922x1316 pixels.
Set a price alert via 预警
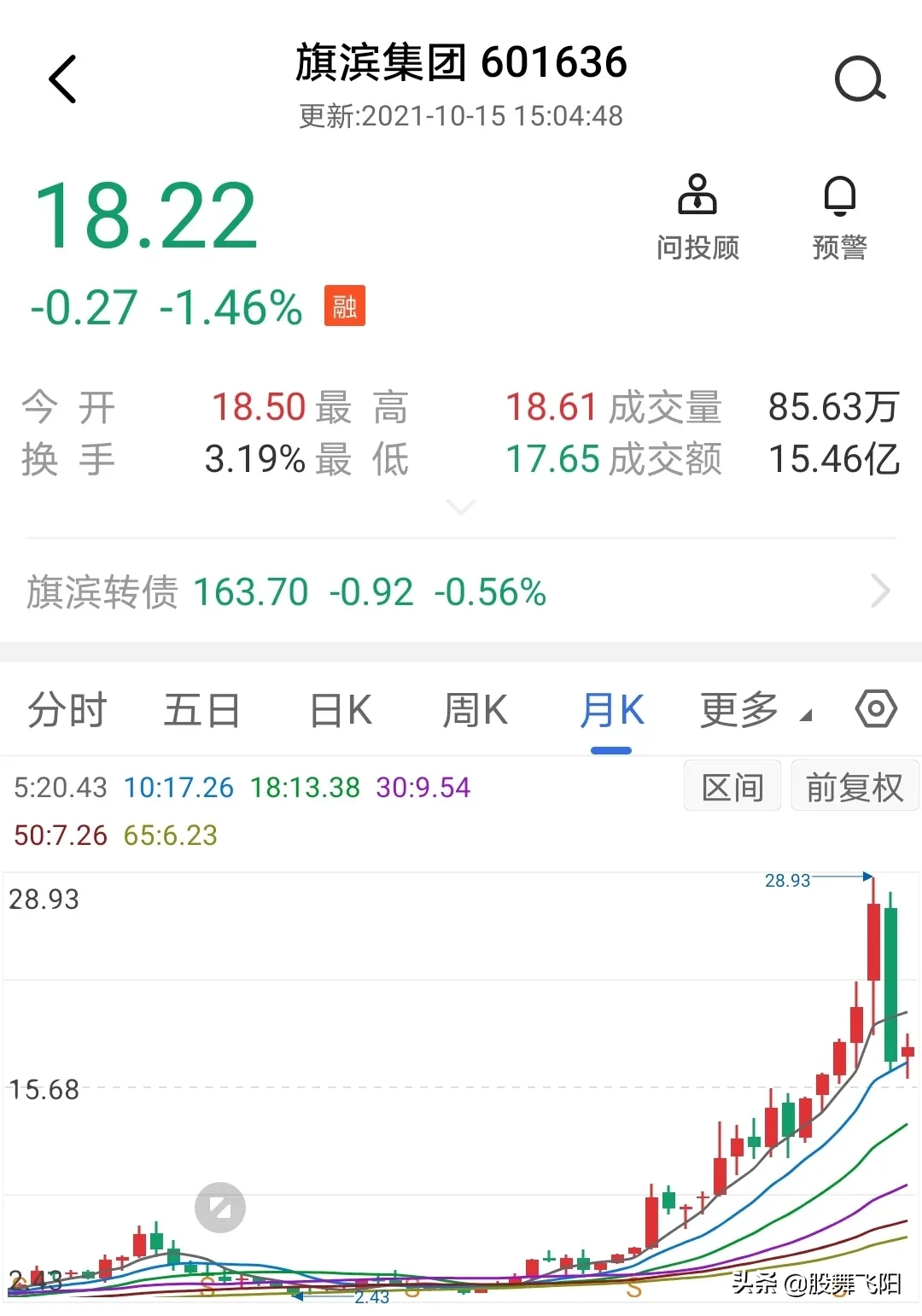click(x=839, y=217)
